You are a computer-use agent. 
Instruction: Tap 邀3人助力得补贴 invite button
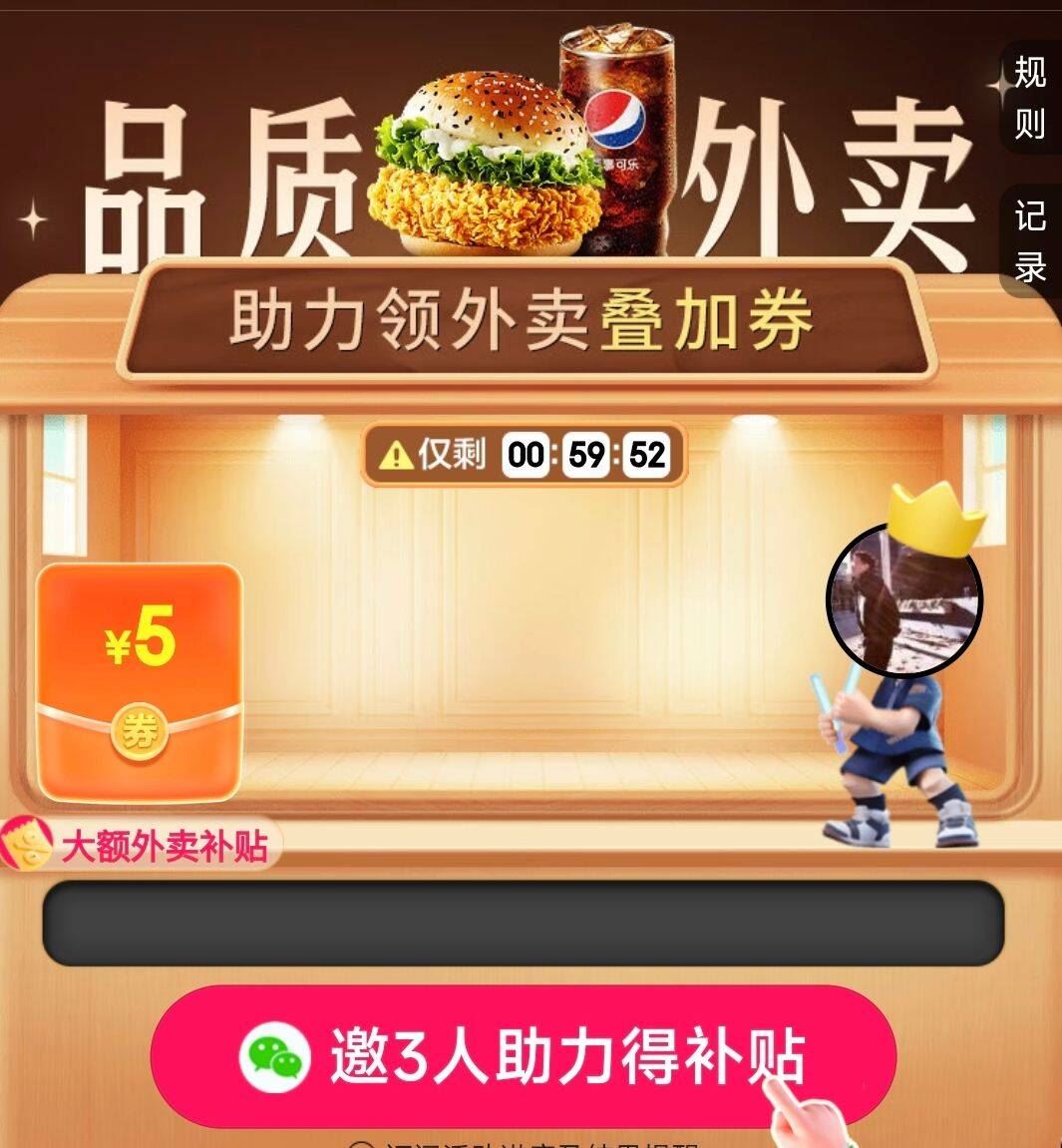pyautogui.click(x=524, y=1056)
